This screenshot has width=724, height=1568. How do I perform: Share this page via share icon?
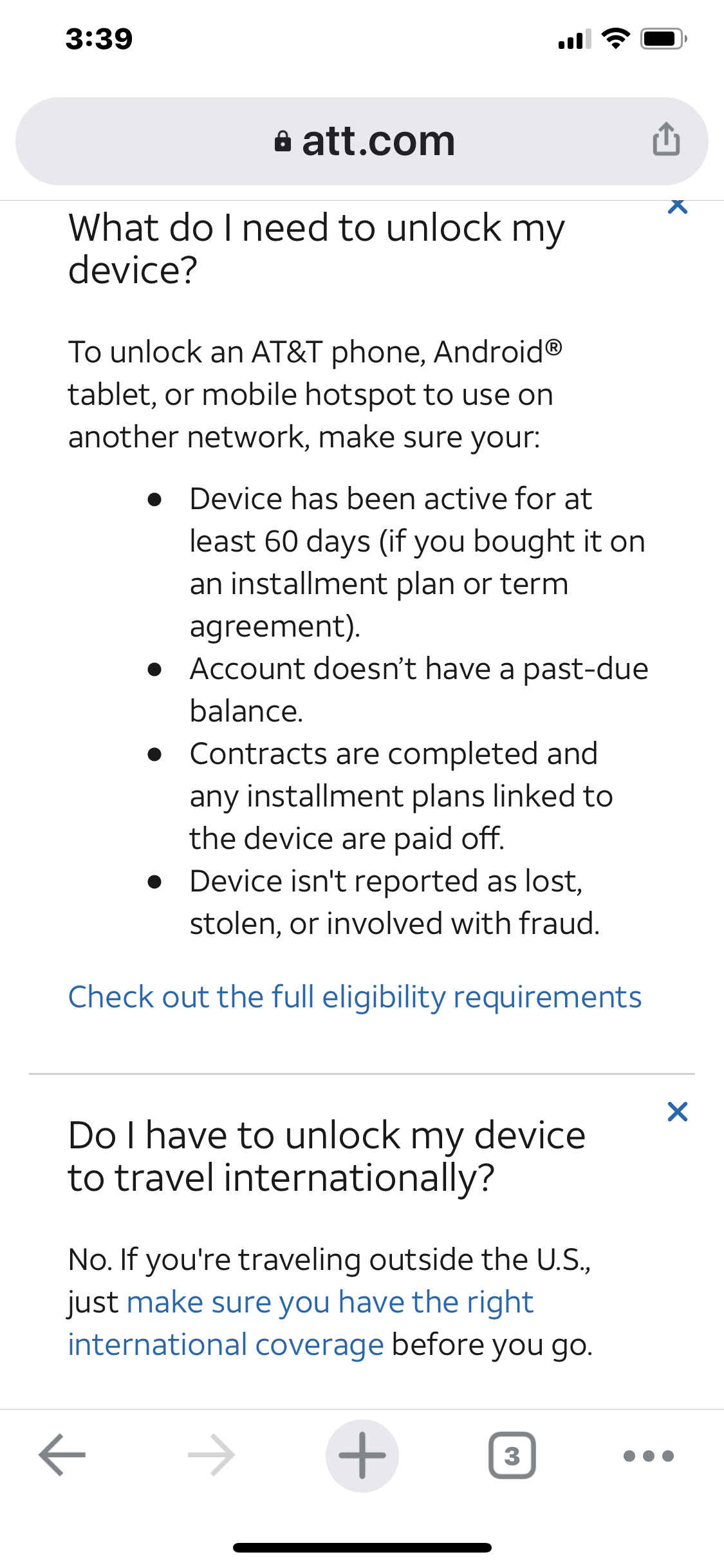point(666,139)
